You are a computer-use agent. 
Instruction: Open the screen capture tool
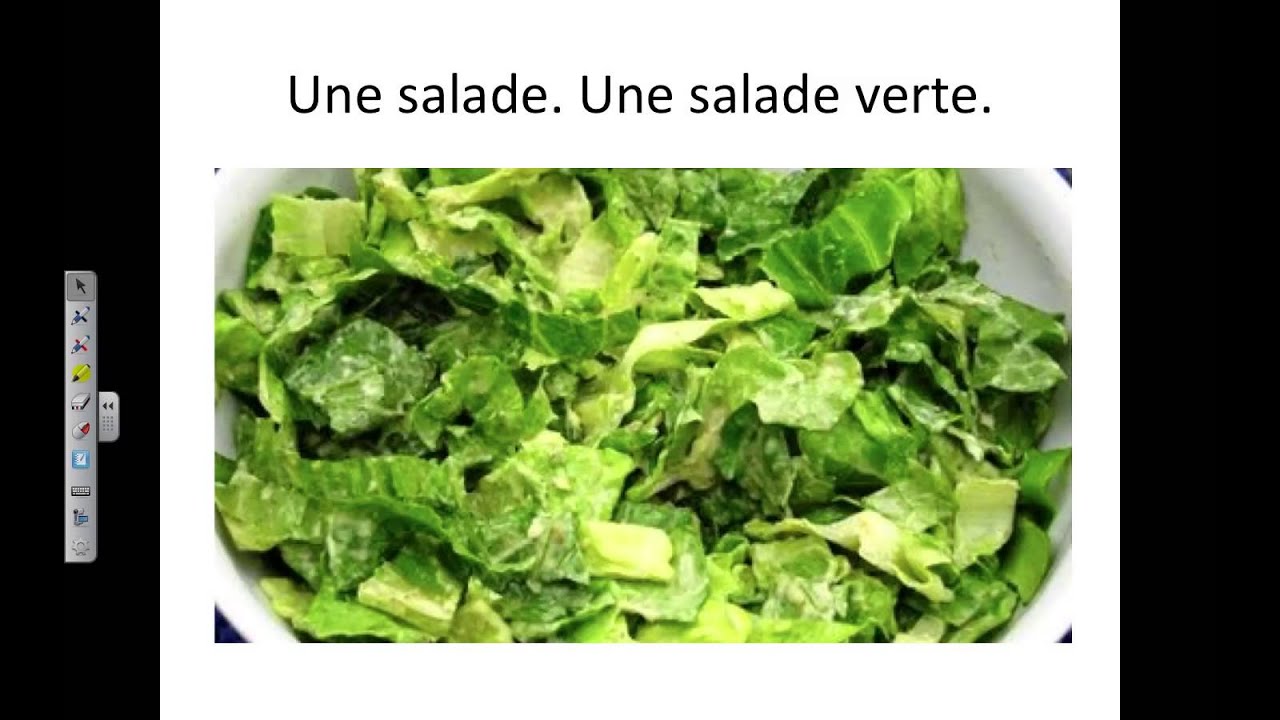(81, 518)
